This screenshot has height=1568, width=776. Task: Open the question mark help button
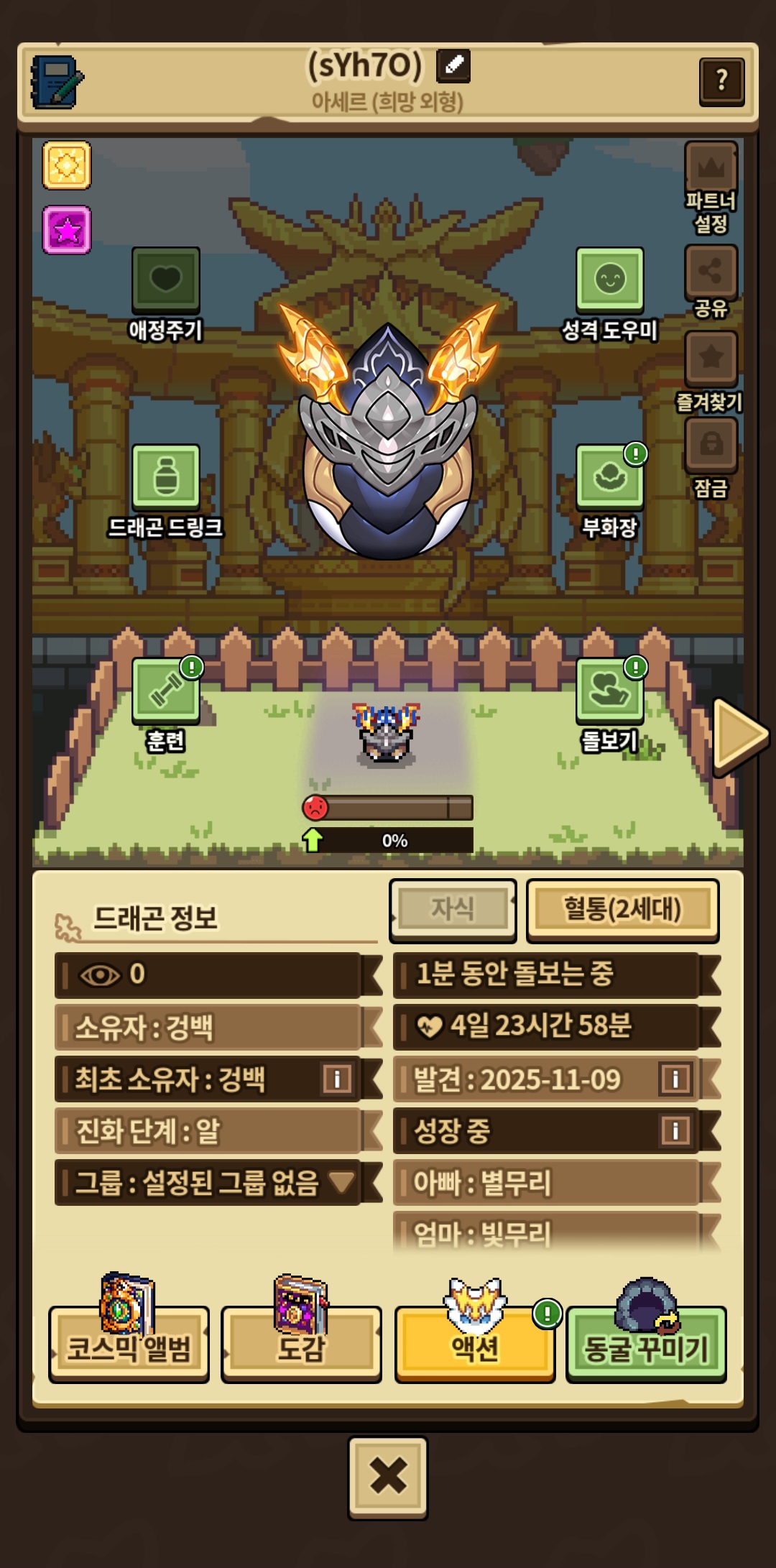[x=721, y=80]
